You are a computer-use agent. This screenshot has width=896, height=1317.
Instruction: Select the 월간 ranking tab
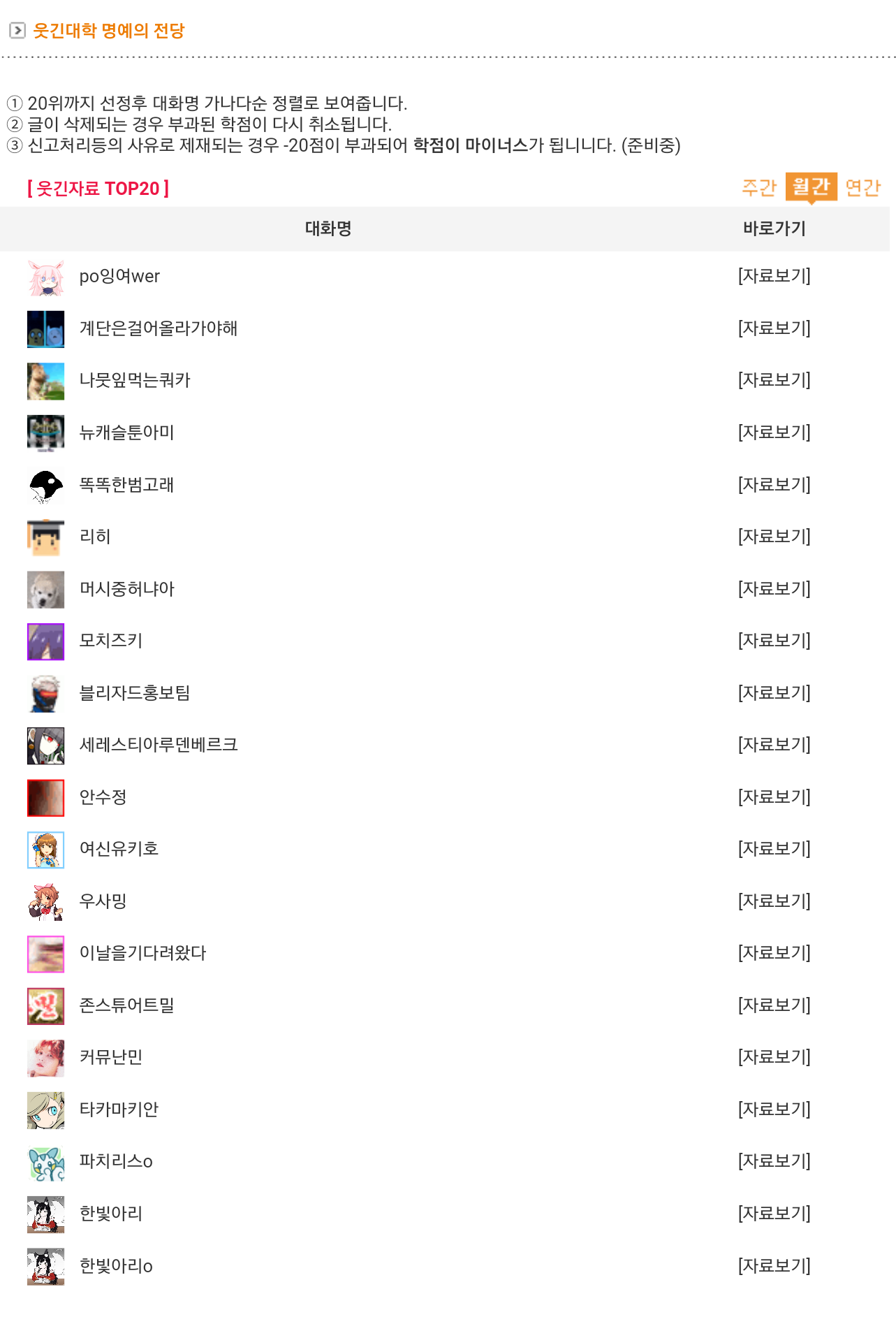tap(811, 187)
